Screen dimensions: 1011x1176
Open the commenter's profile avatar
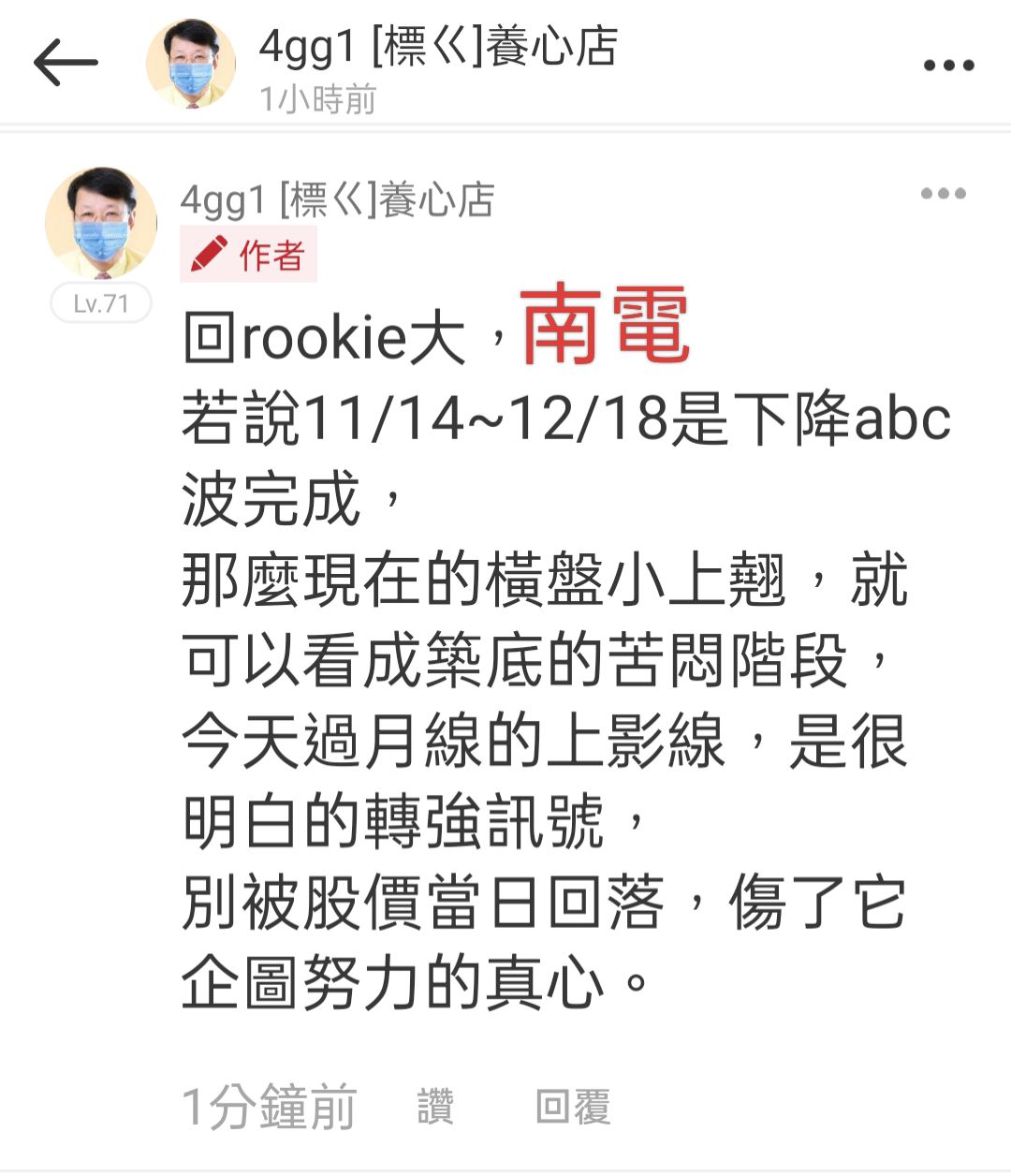(x=101, y=224)
